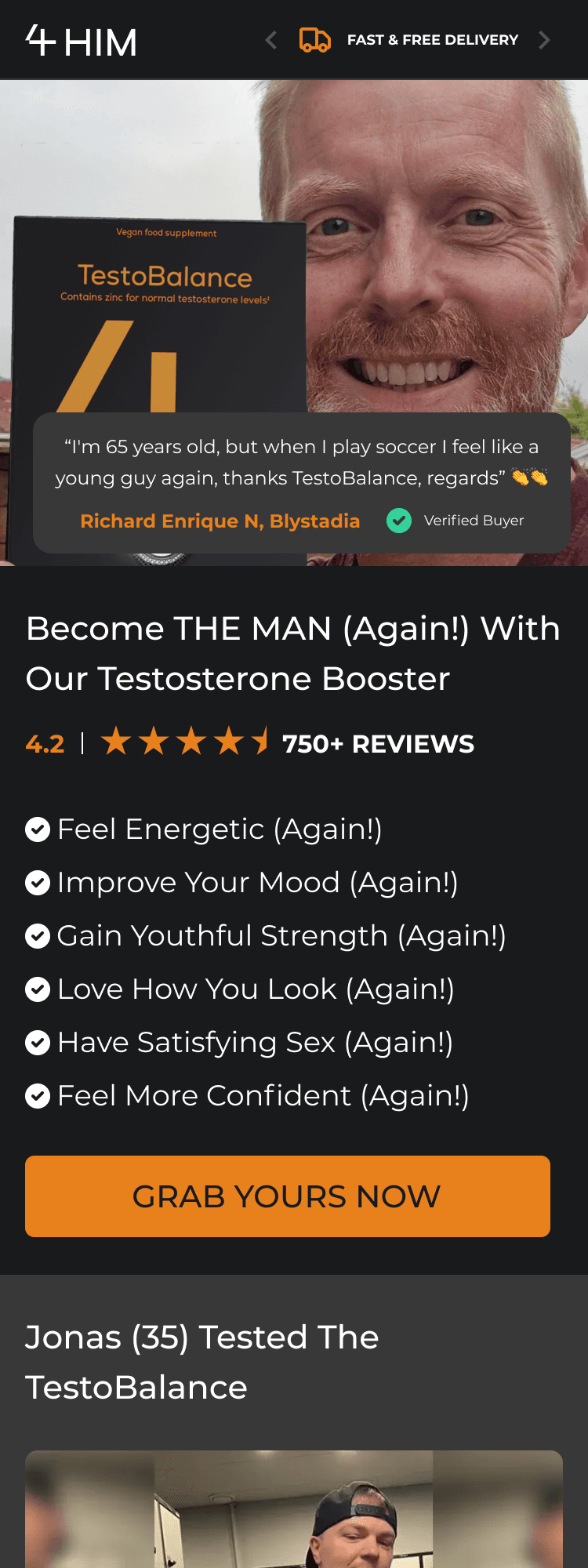Open the 750+ reviews rating
The height and width of the screenshot is (1568, 588).
(x=377, y=743)
